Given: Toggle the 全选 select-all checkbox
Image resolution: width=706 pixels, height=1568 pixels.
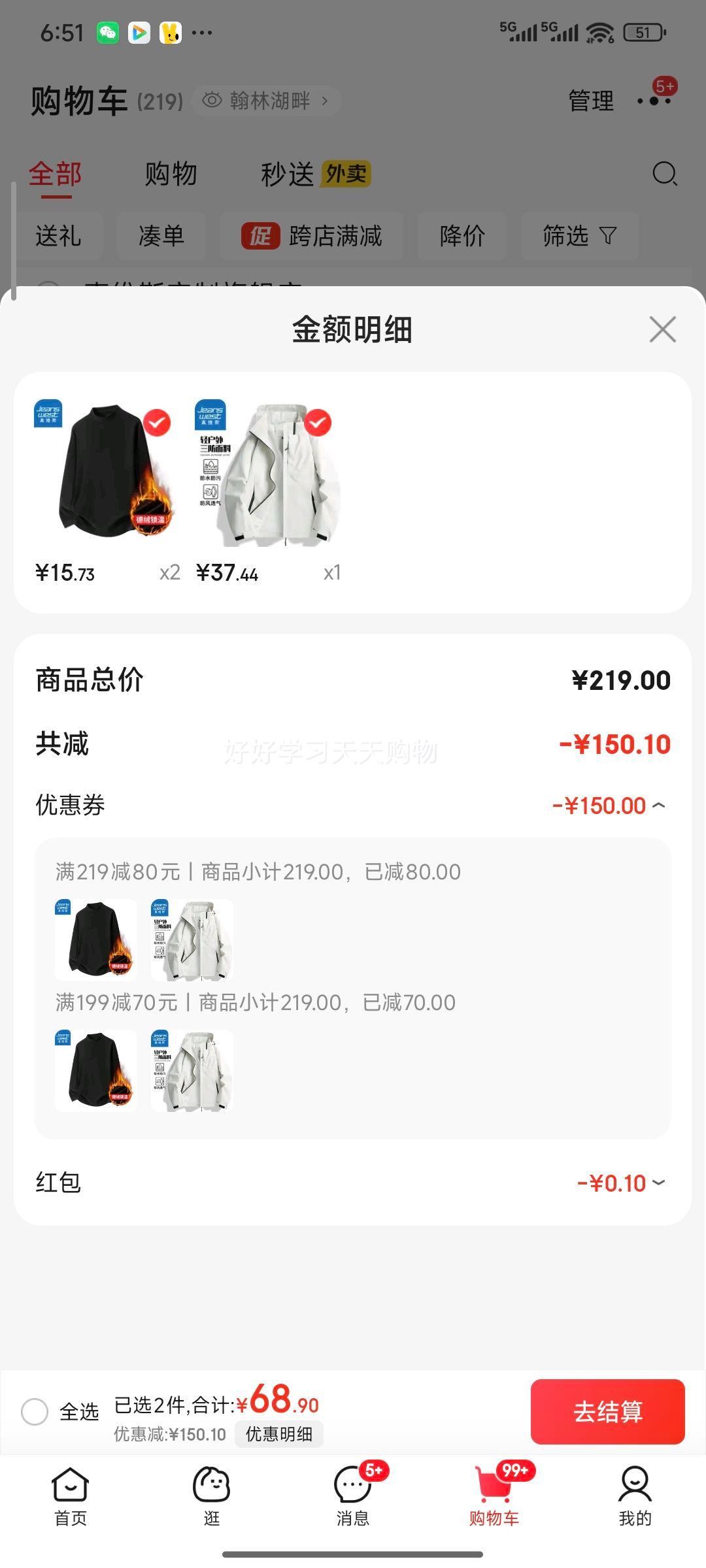Looking at the screenshot, I should 35,1411.
